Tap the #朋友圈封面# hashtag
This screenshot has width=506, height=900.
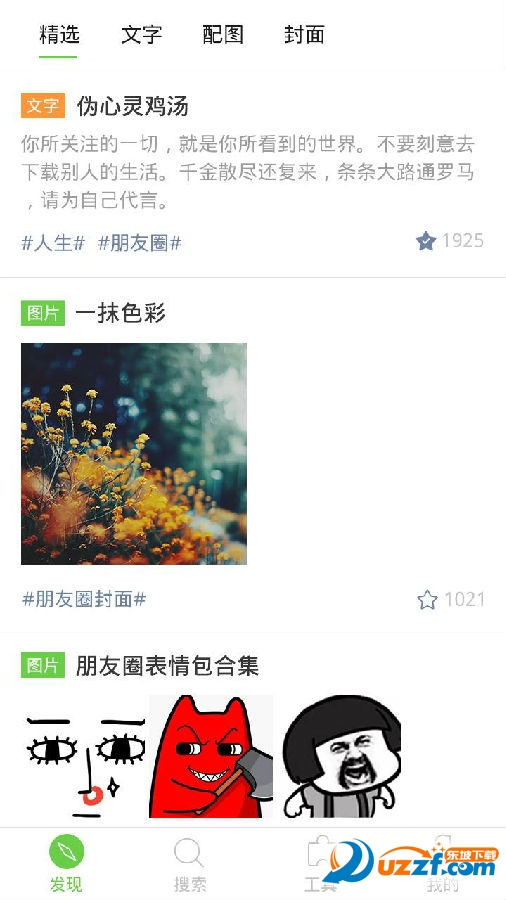[x=84, y=599]
